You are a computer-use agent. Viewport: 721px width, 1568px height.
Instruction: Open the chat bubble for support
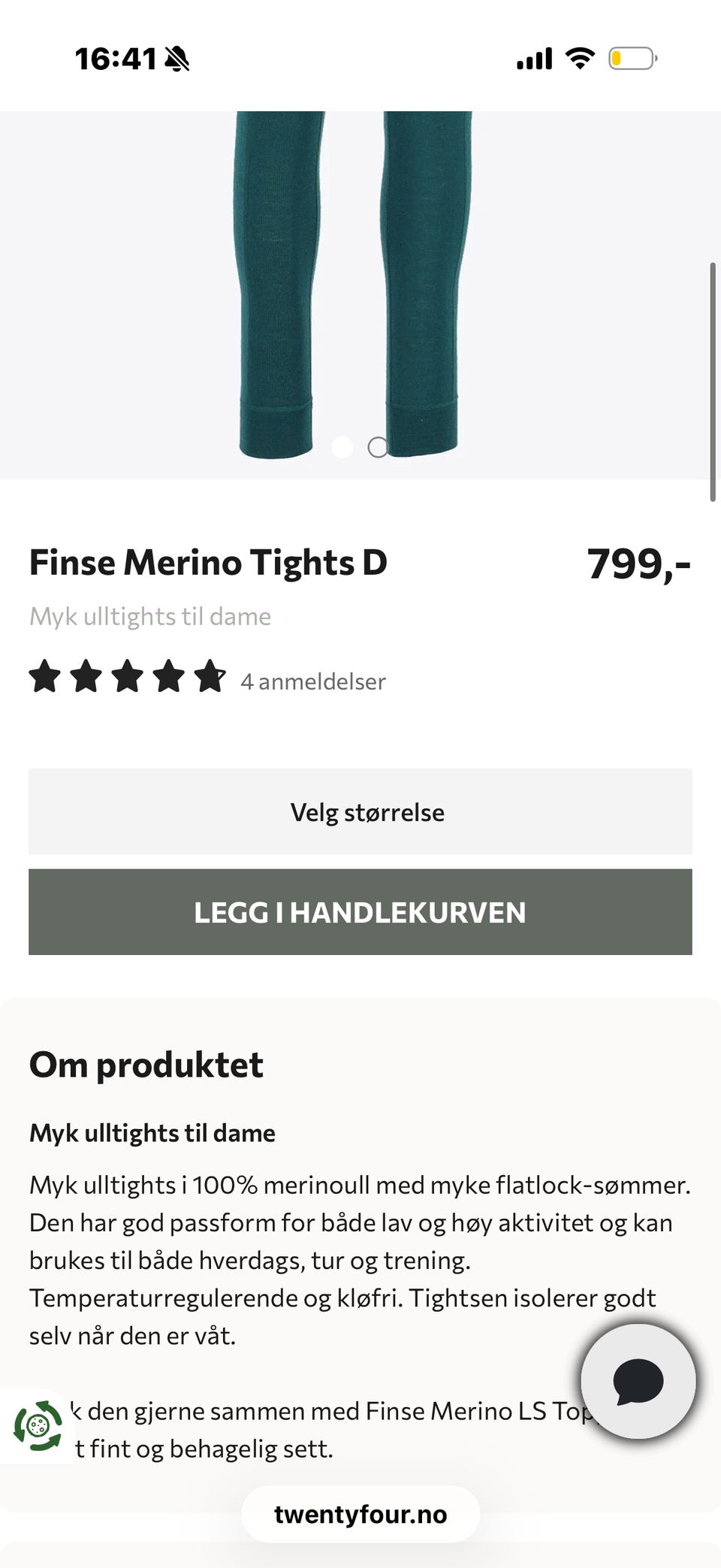pos(638,1381)
